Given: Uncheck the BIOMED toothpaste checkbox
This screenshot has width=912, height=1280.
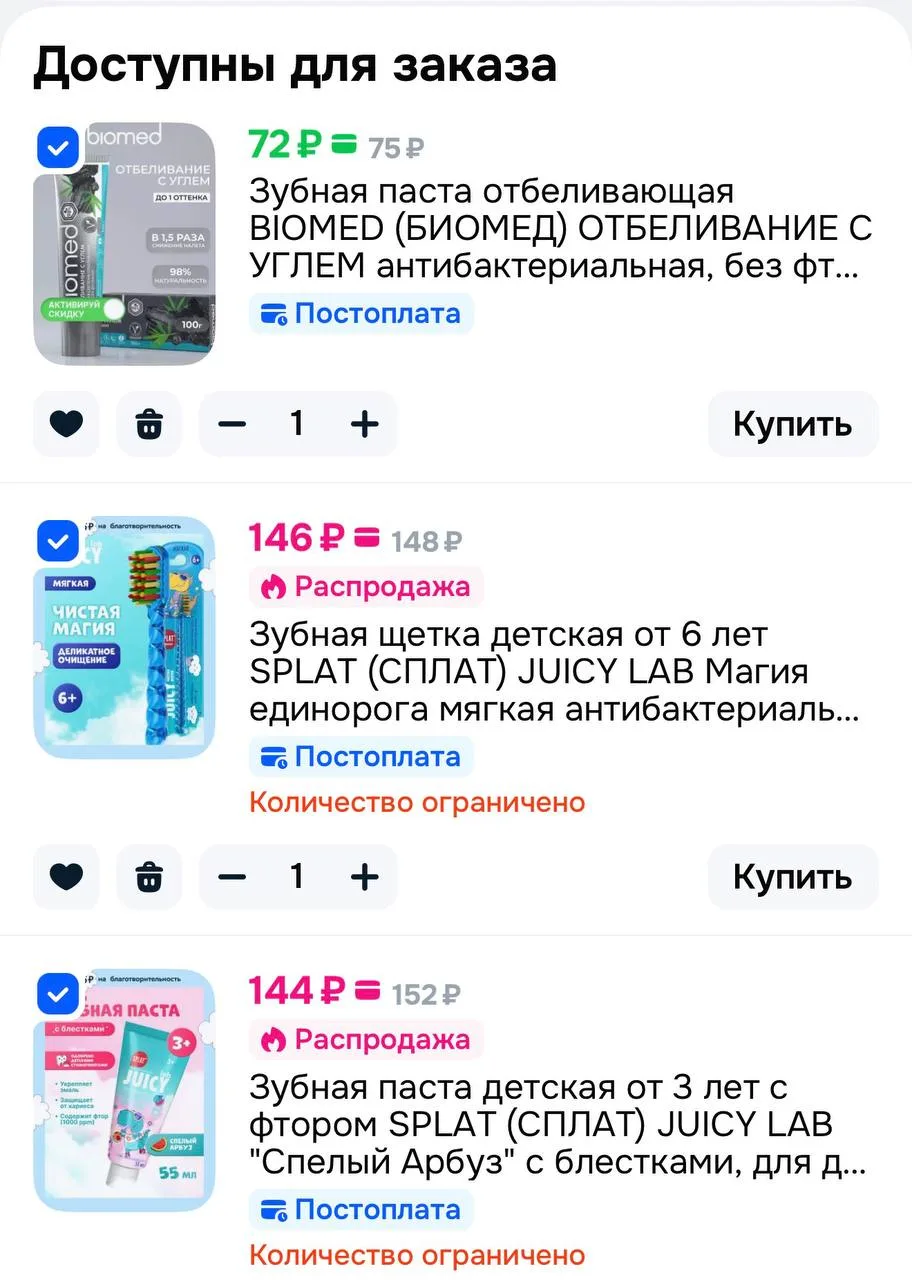Looking at the screenshot, I should click(59, 148).
